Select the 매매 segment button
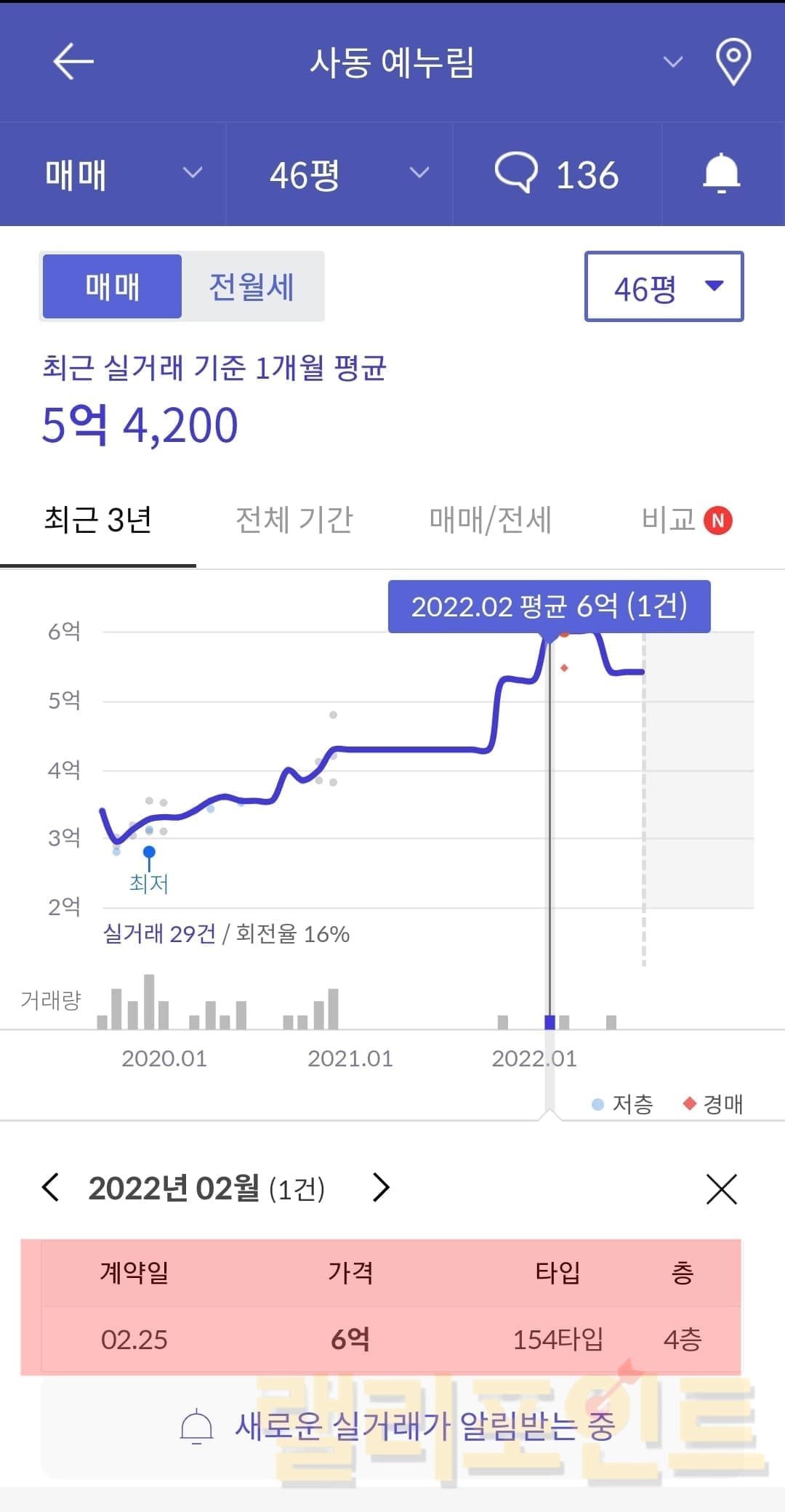 pyautogui.click(x=112, y=286)
